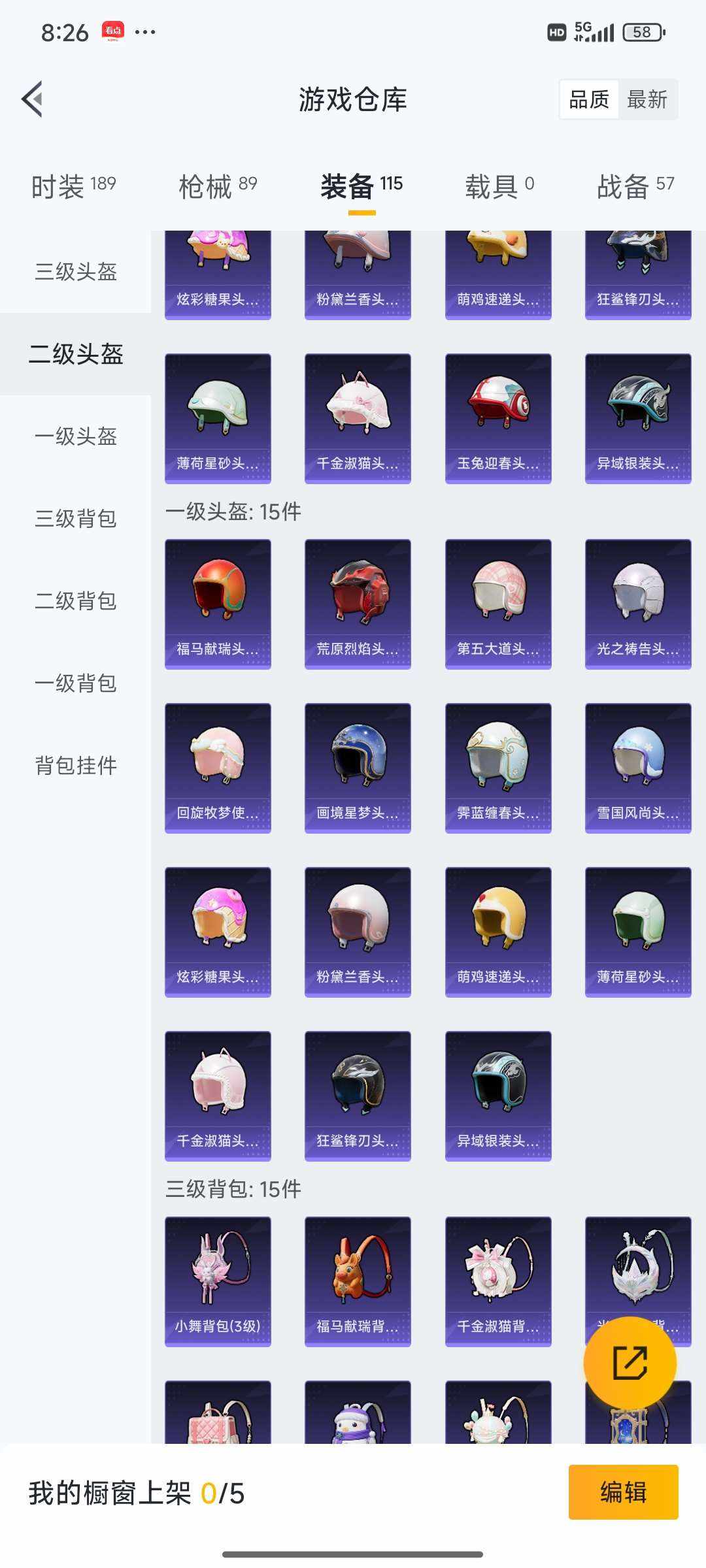The image size is (706, 1568).
Task: Open the 小舞背包(3级) item
Action: 217,1281
